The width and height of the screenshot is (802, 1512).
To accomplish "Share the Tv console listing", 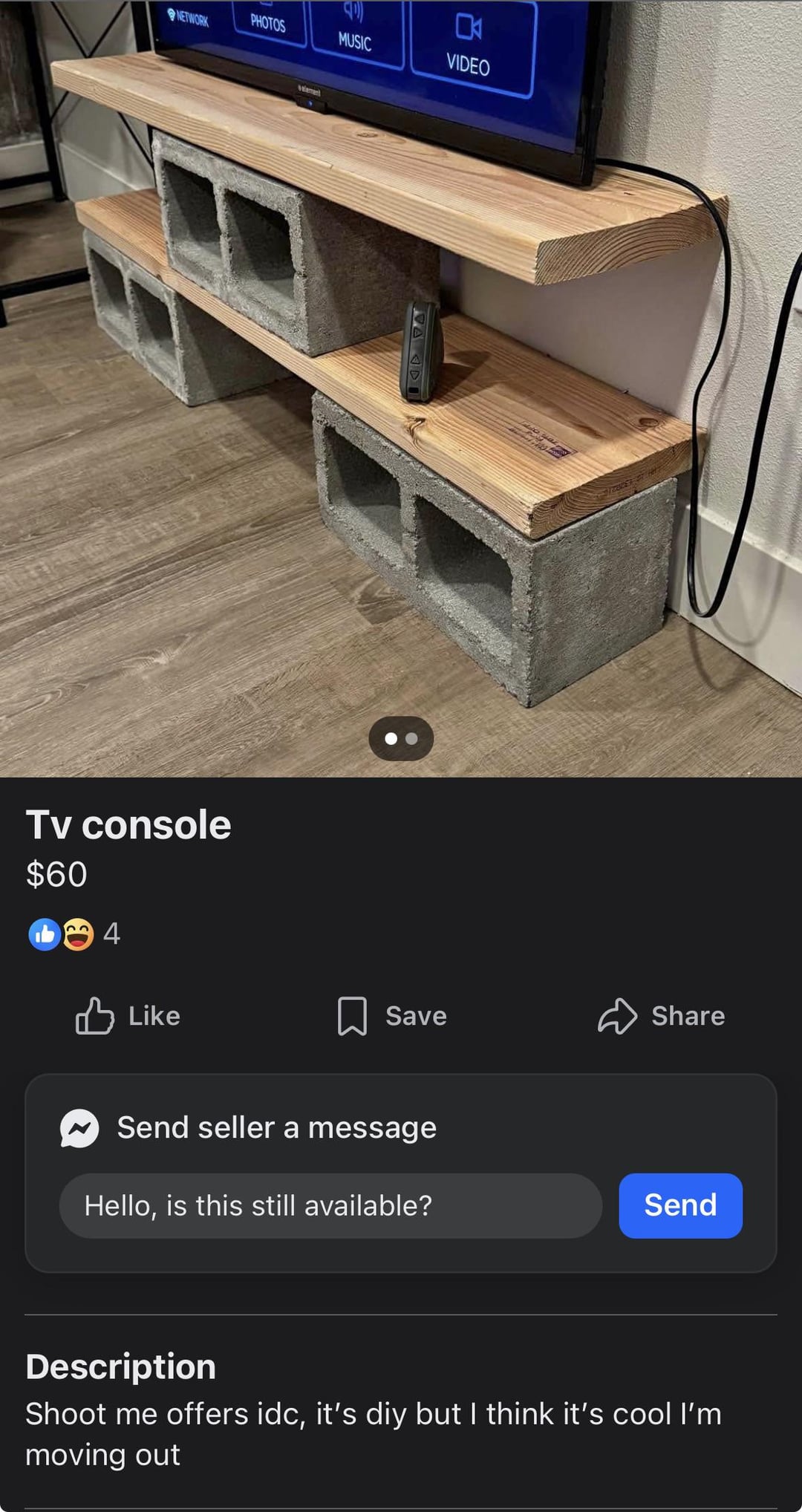I will 661,1016.
